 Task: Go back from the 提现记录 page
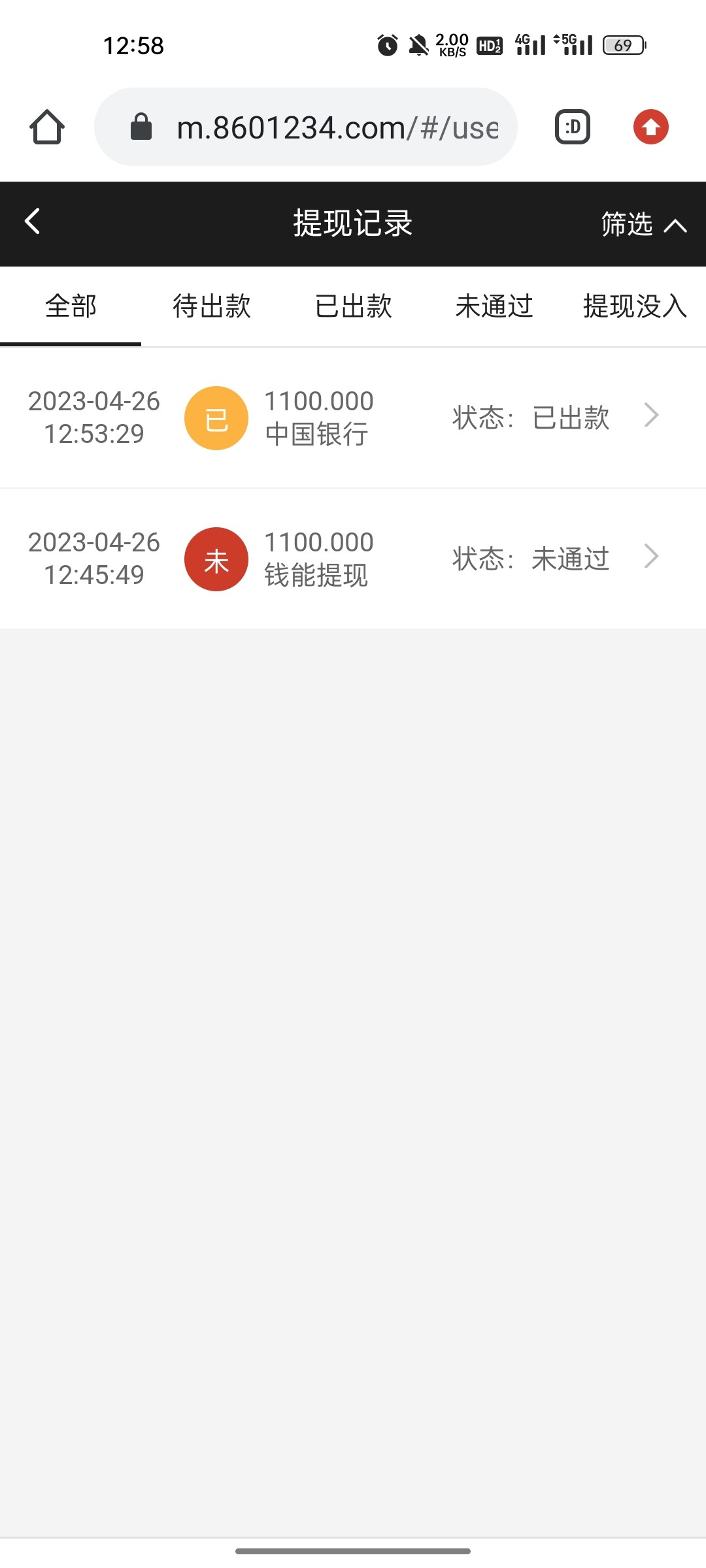(x=33, y=221)
